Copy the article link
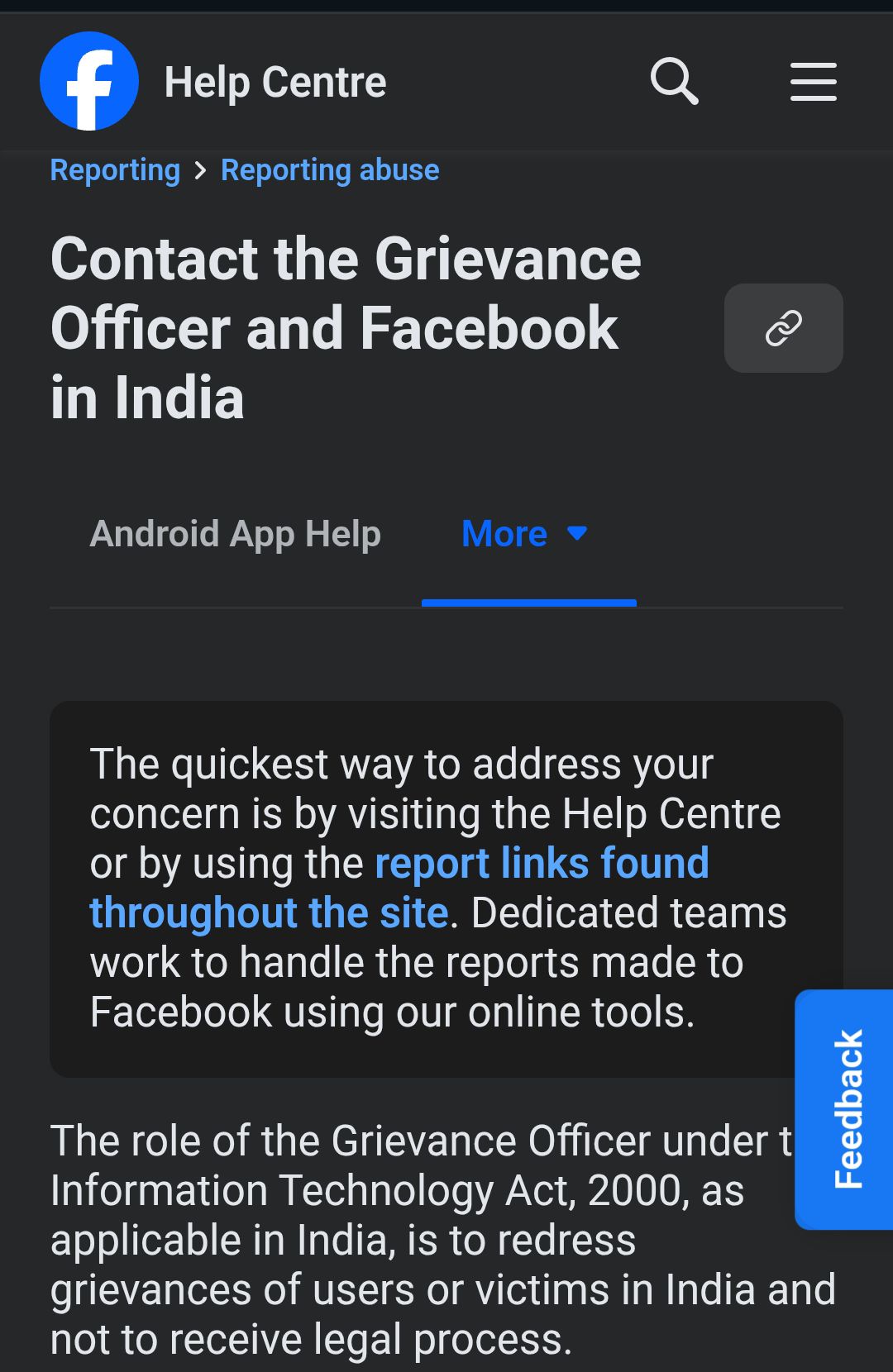Screen dimensions: 893x1372 point(783,328)
